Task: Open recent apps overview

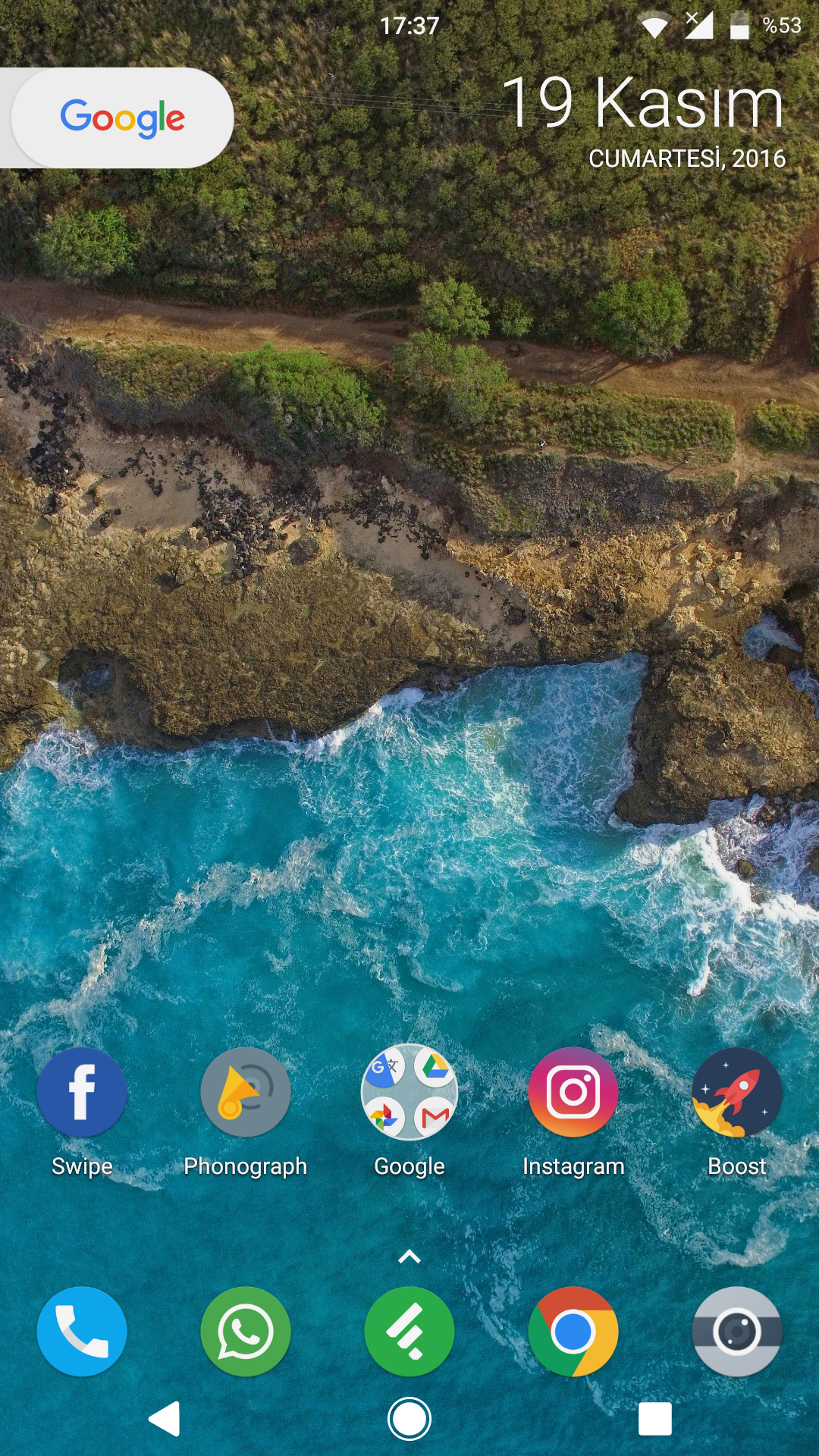Action: [x=655, y=1419]
